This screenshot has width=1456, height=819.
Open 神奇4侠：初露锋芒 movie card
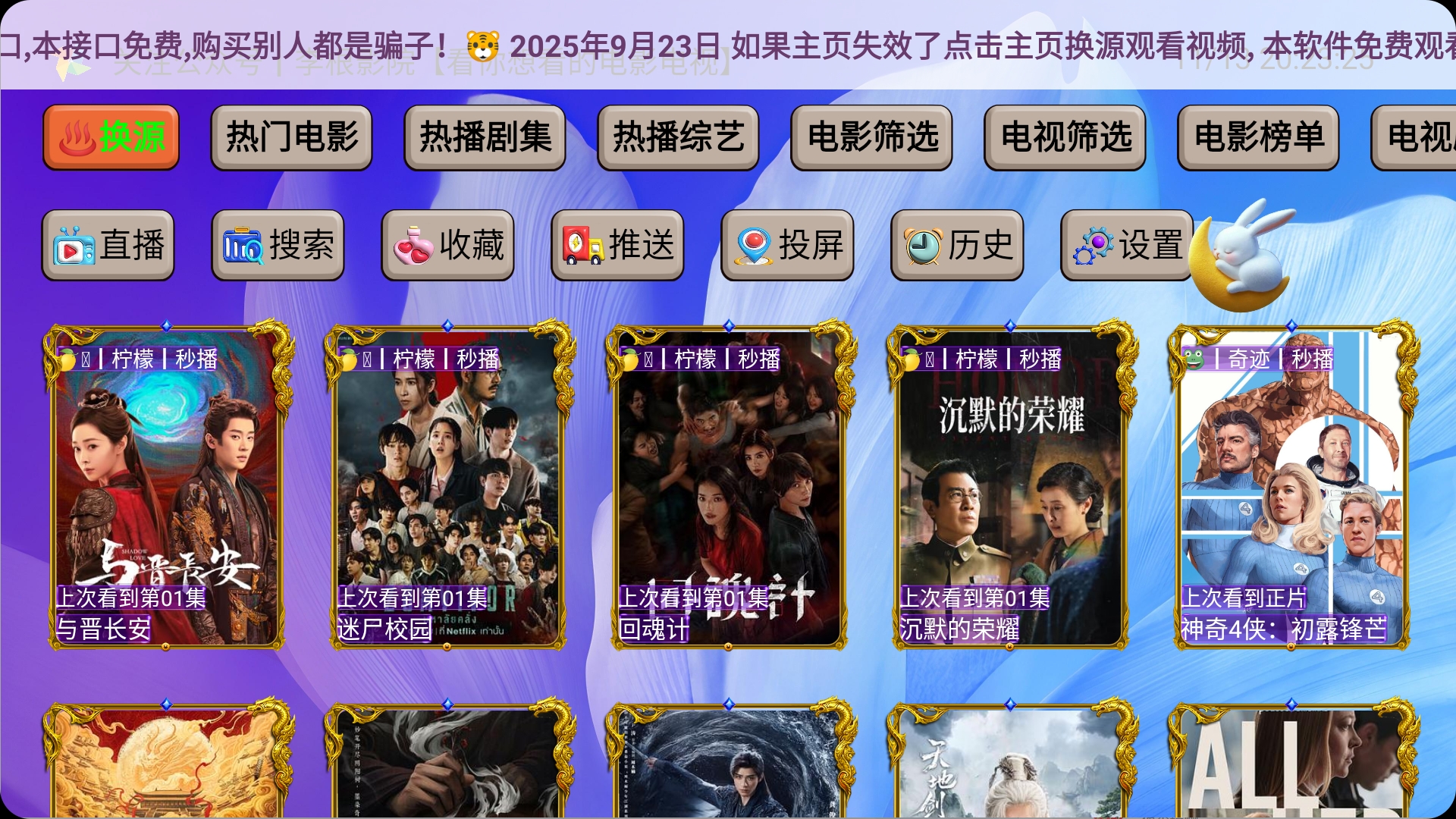[x=1291, y=485]
